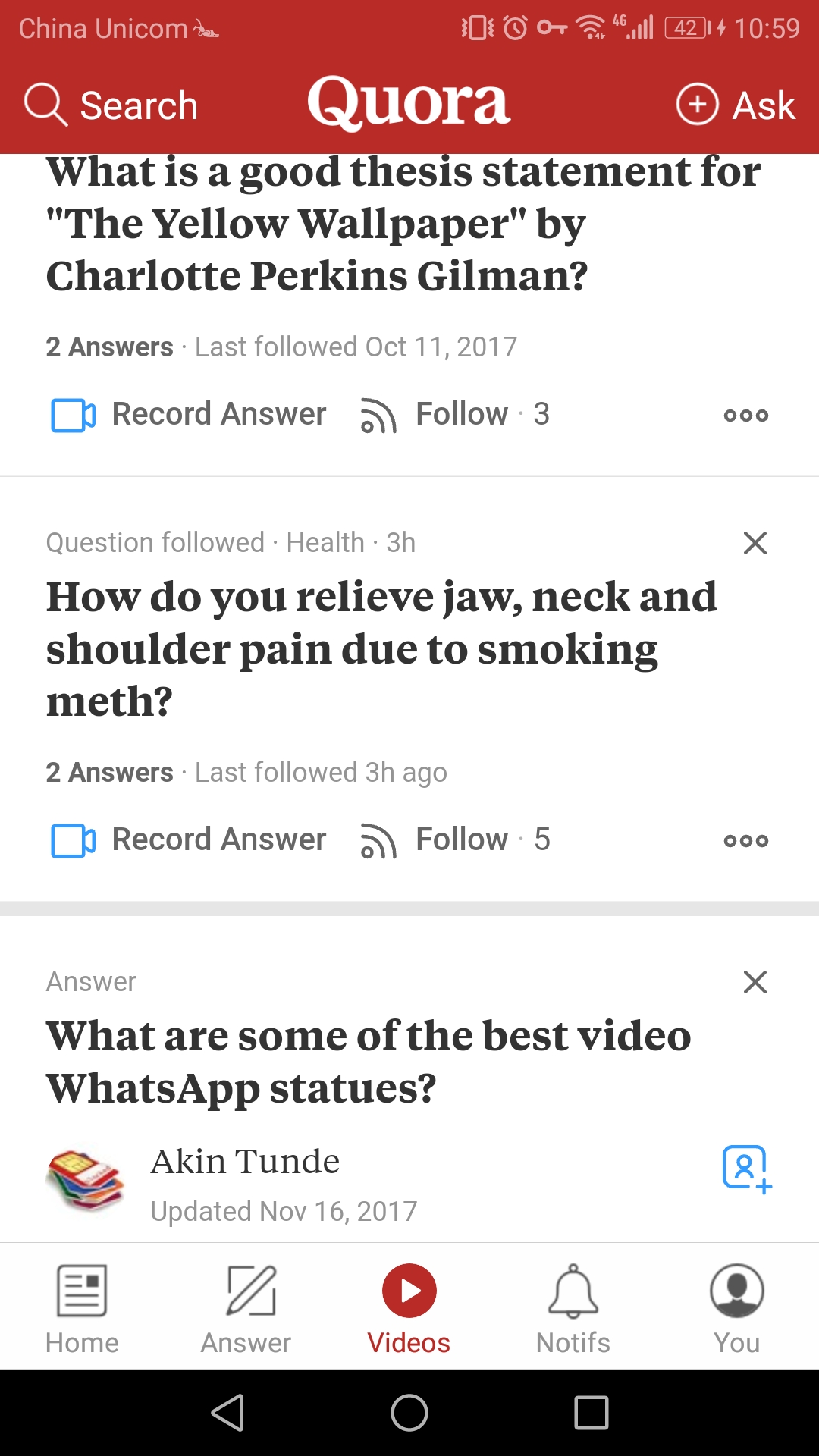Tap Ask to post a question
This screenshot has width=819, height=1456.
736,105
